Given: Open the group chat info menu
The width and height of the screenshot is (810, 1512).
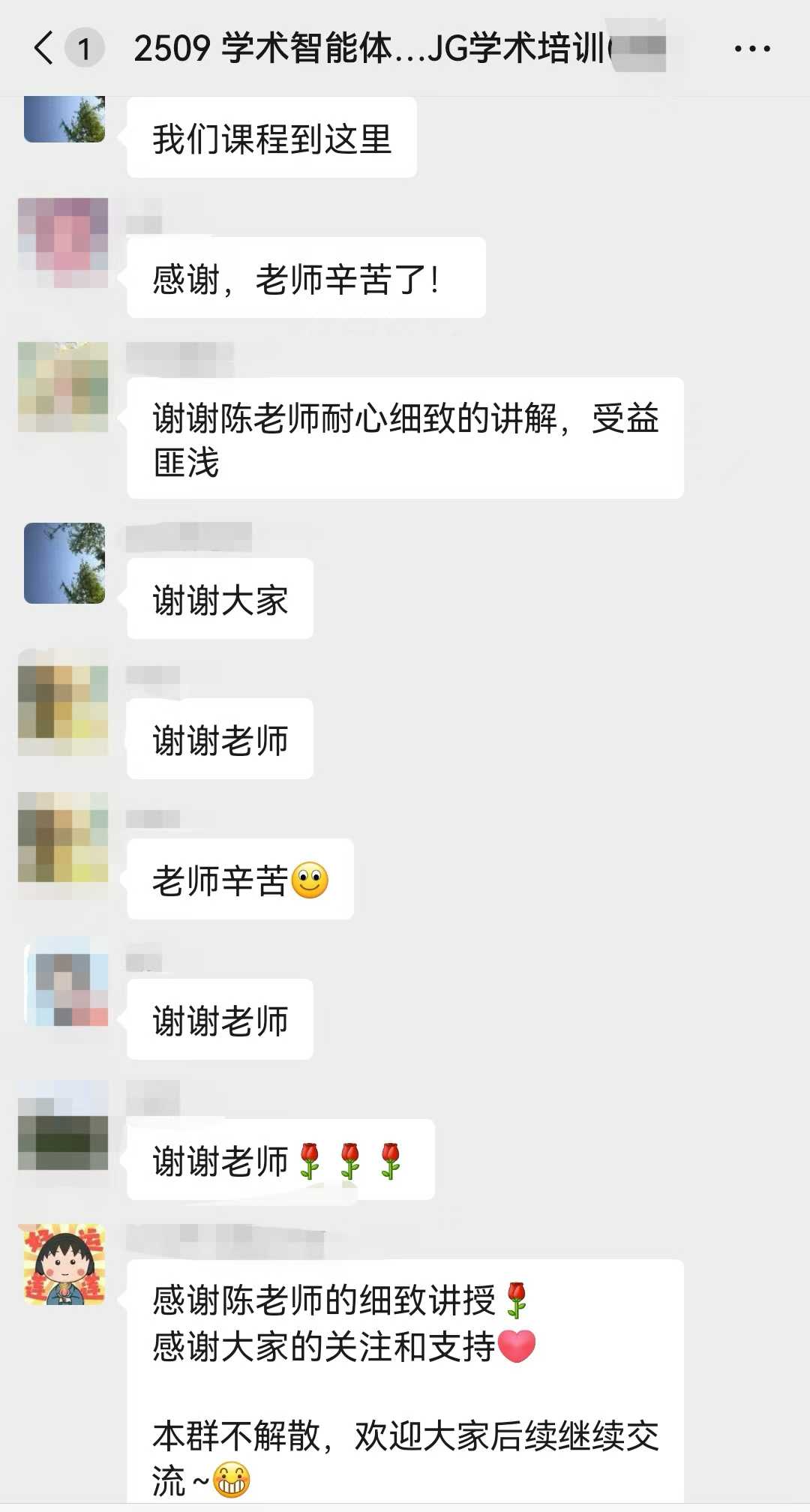Looking at the screenshot, I should coord(751,49).
